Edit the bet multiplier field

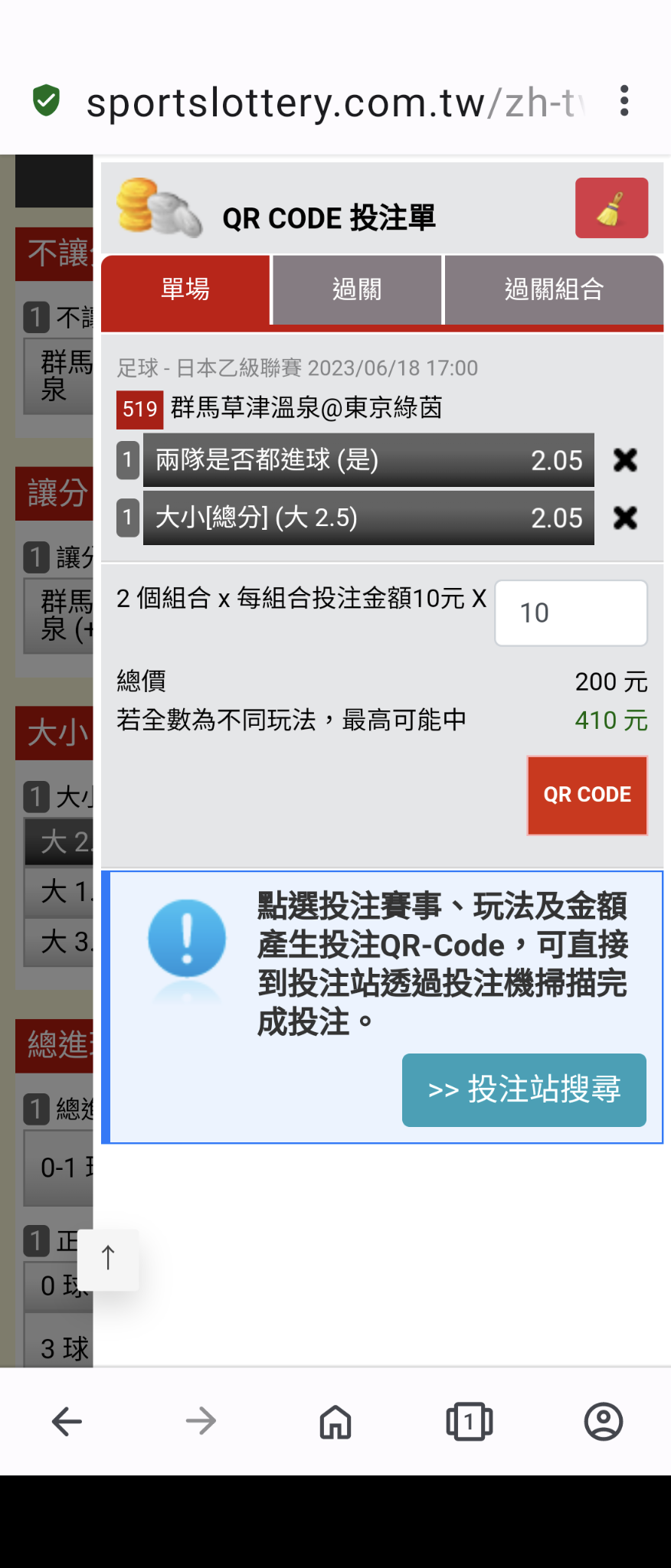571,613
